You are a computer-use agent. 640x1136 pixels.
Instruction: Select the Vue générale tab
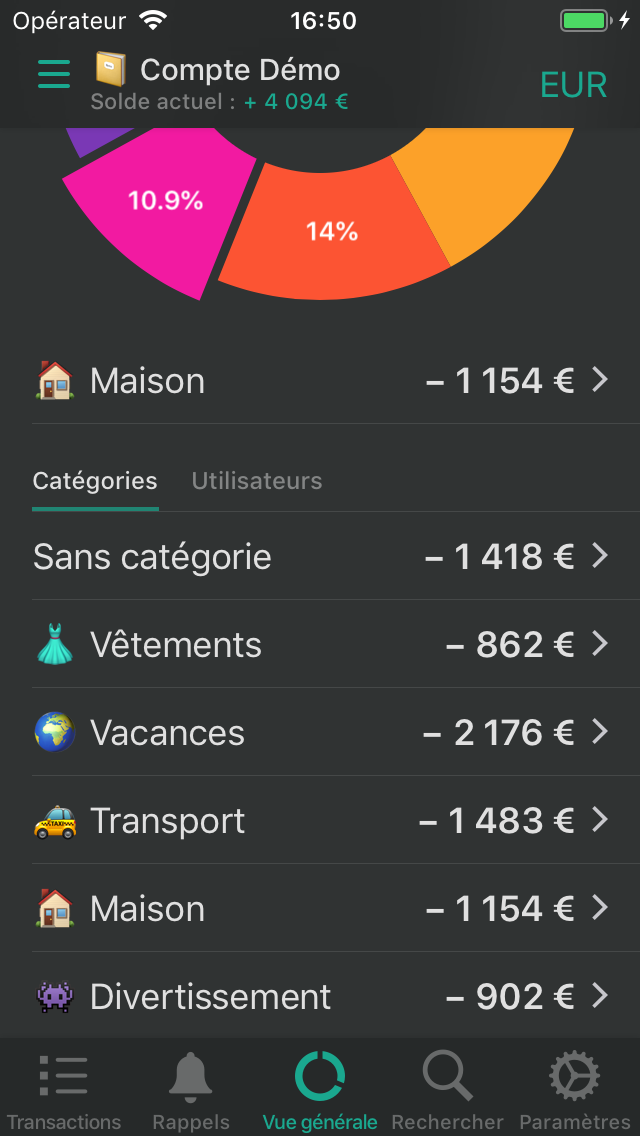[320, 1090]
